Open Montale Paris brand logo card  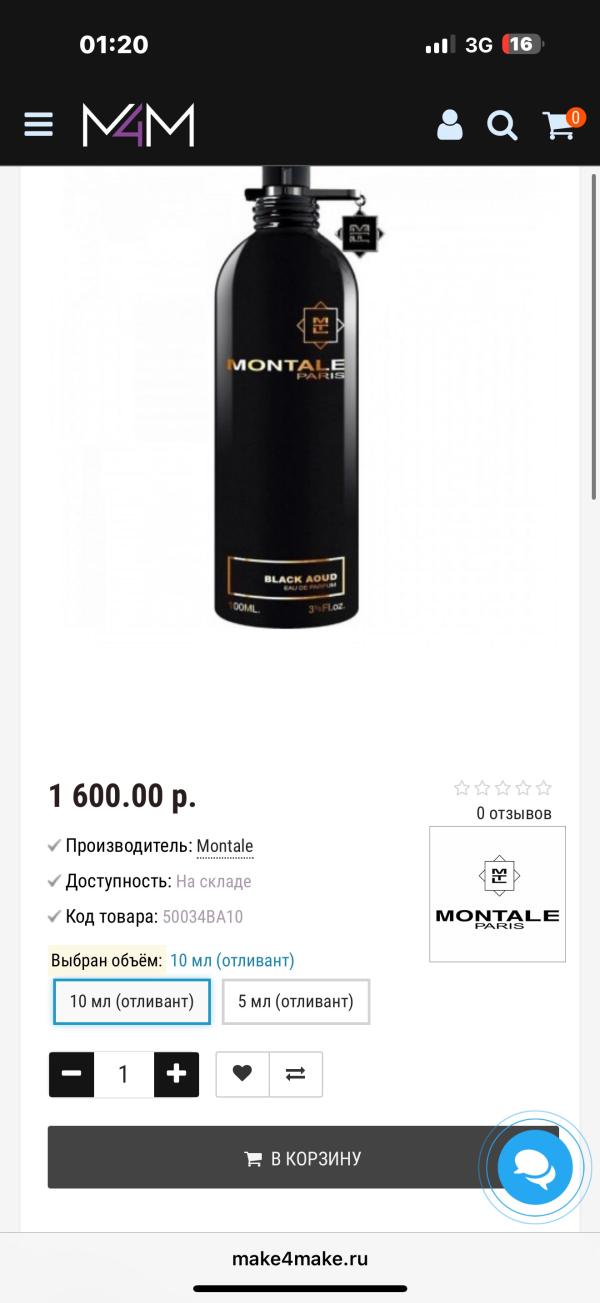tap(497, 894)
